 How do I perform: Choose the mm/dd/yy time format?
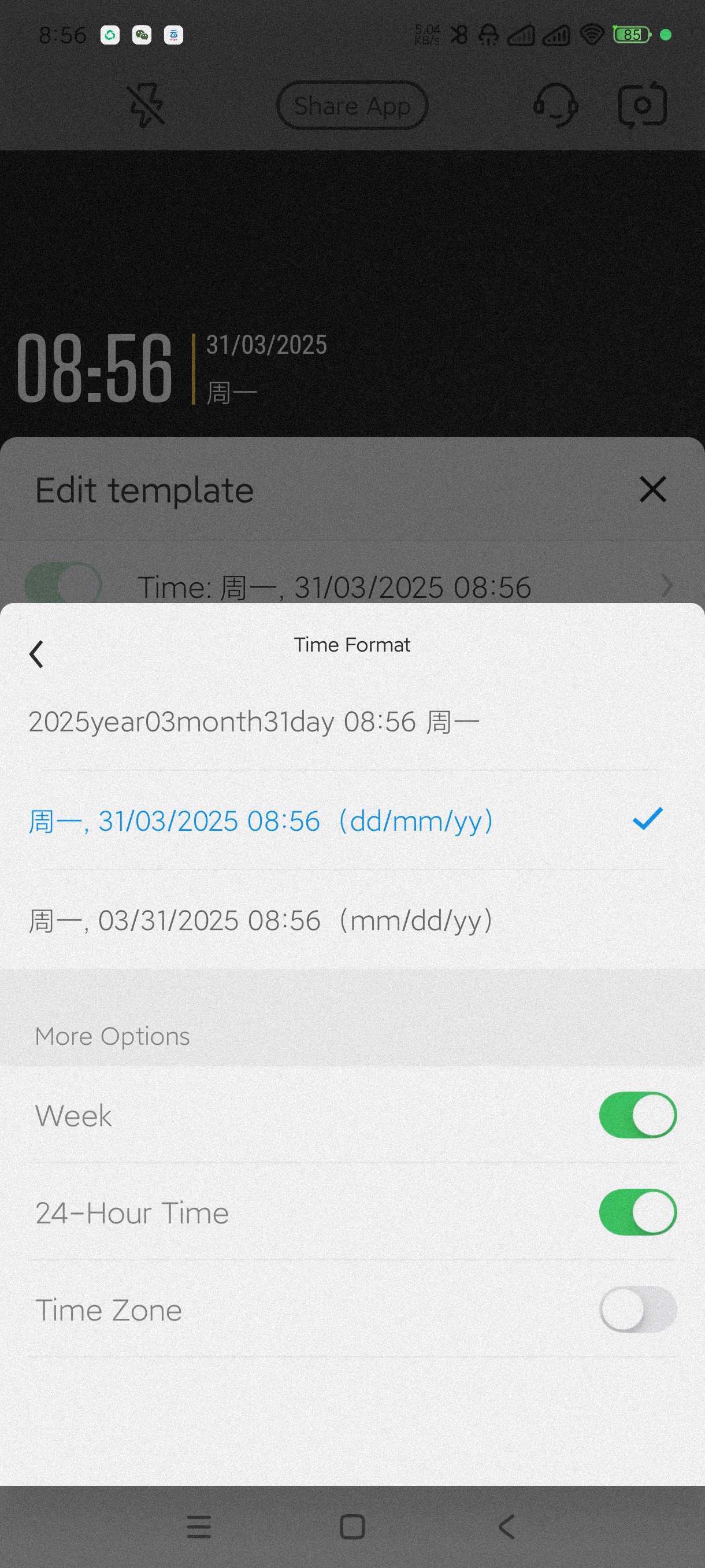coord(262,920)
